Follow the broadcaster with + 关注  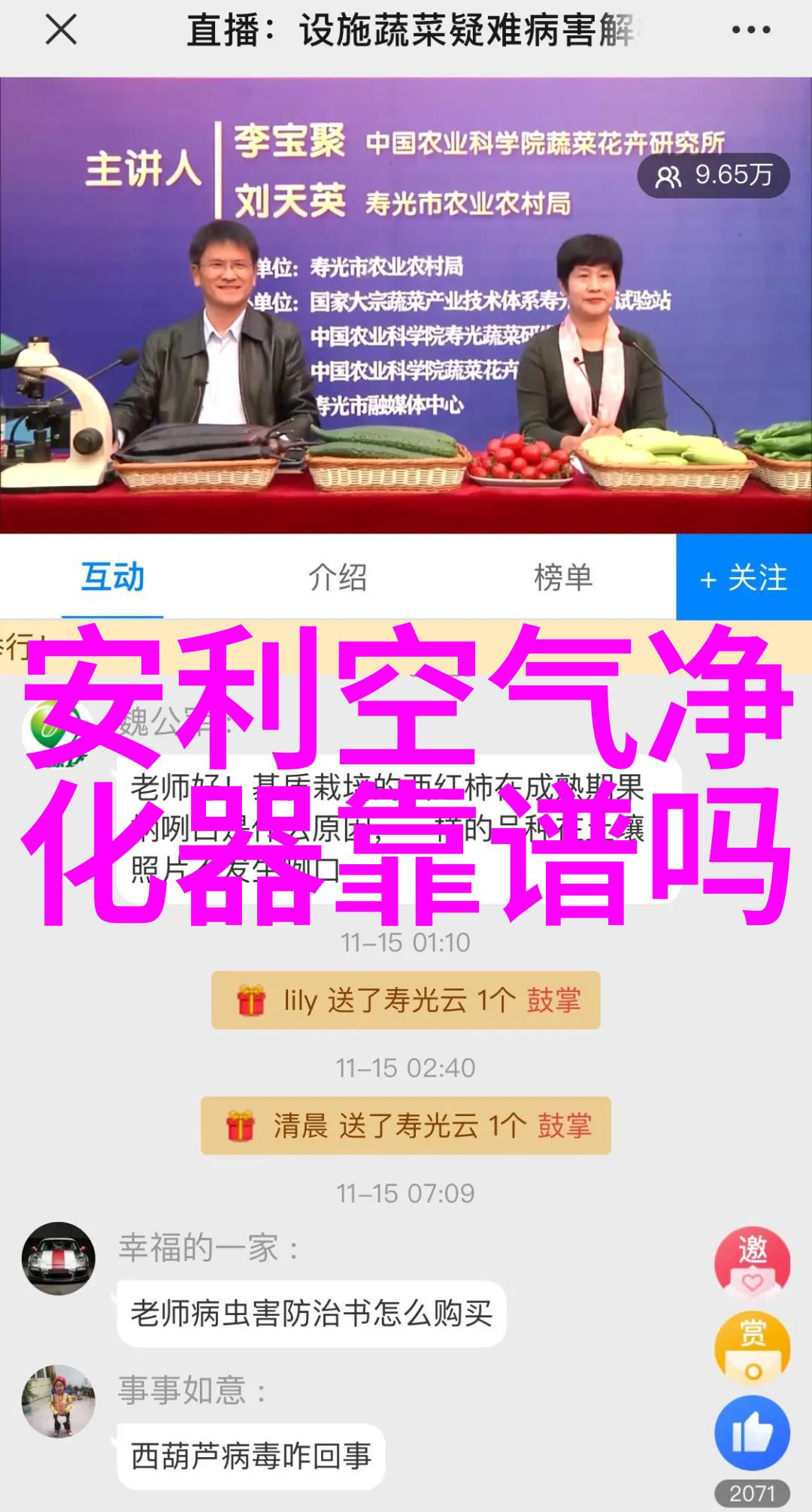[744, 577]
